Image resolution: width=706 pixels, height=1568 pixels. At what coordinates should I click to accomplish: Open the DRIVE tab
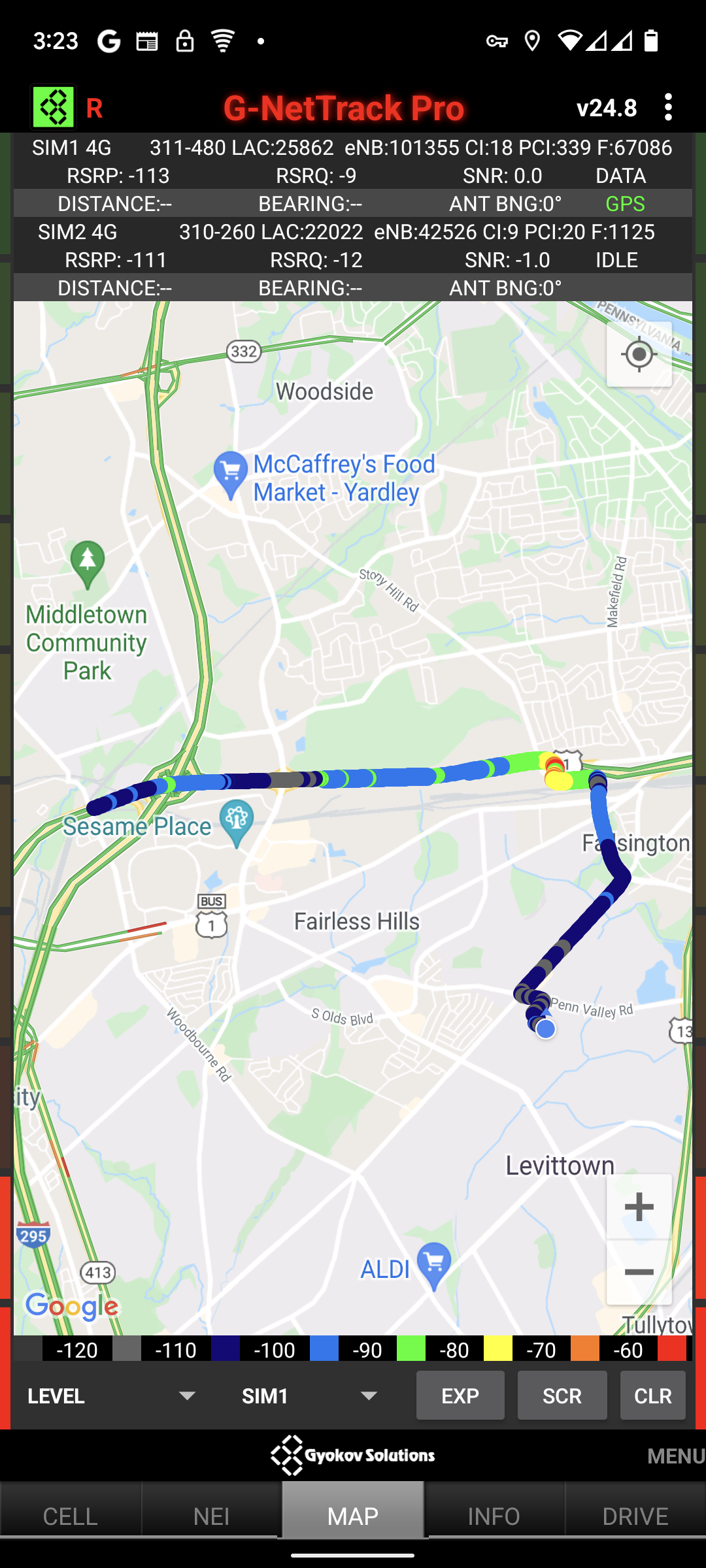pos(635,1516)
